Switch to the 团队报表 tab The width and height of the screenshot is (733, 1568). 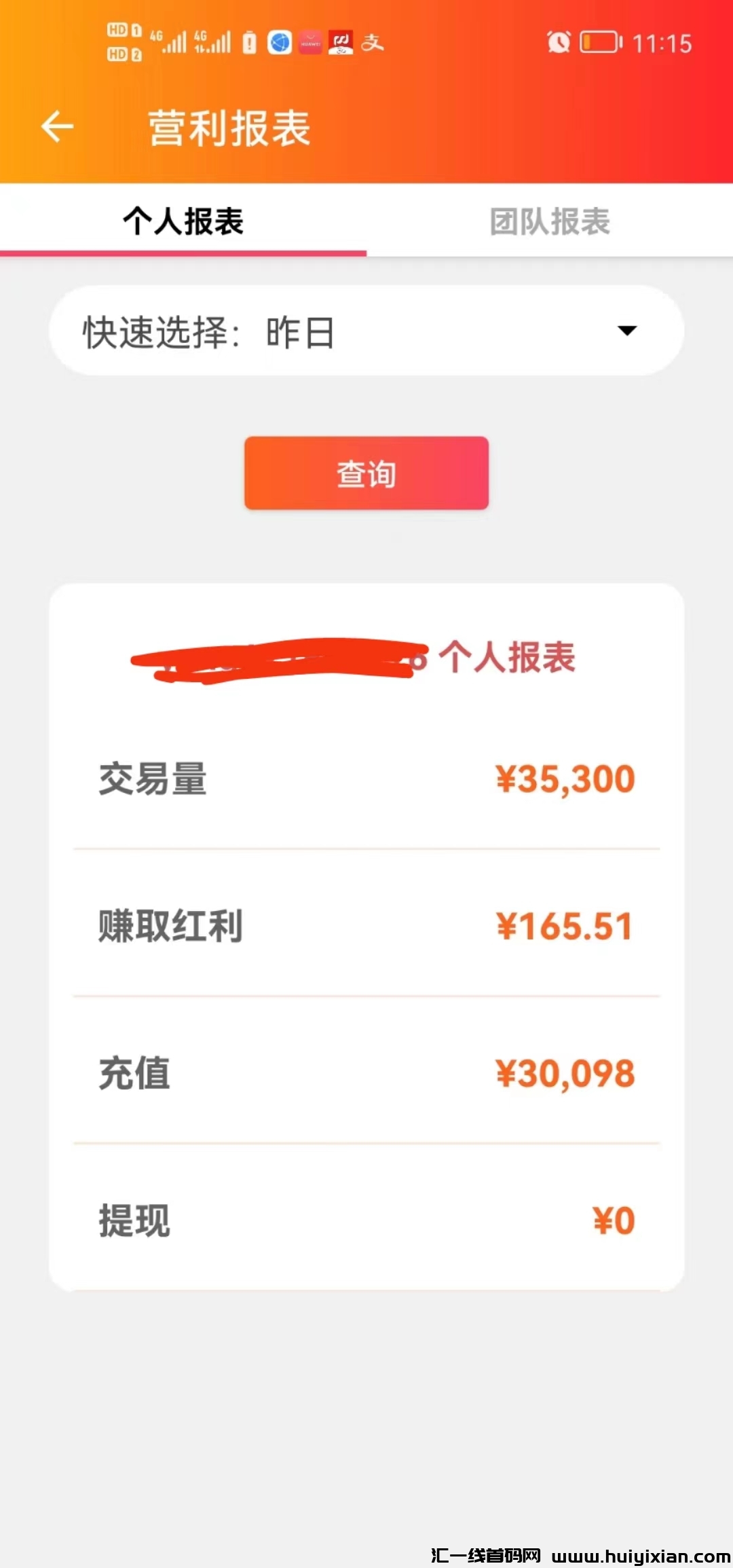(x=550, y=221)
